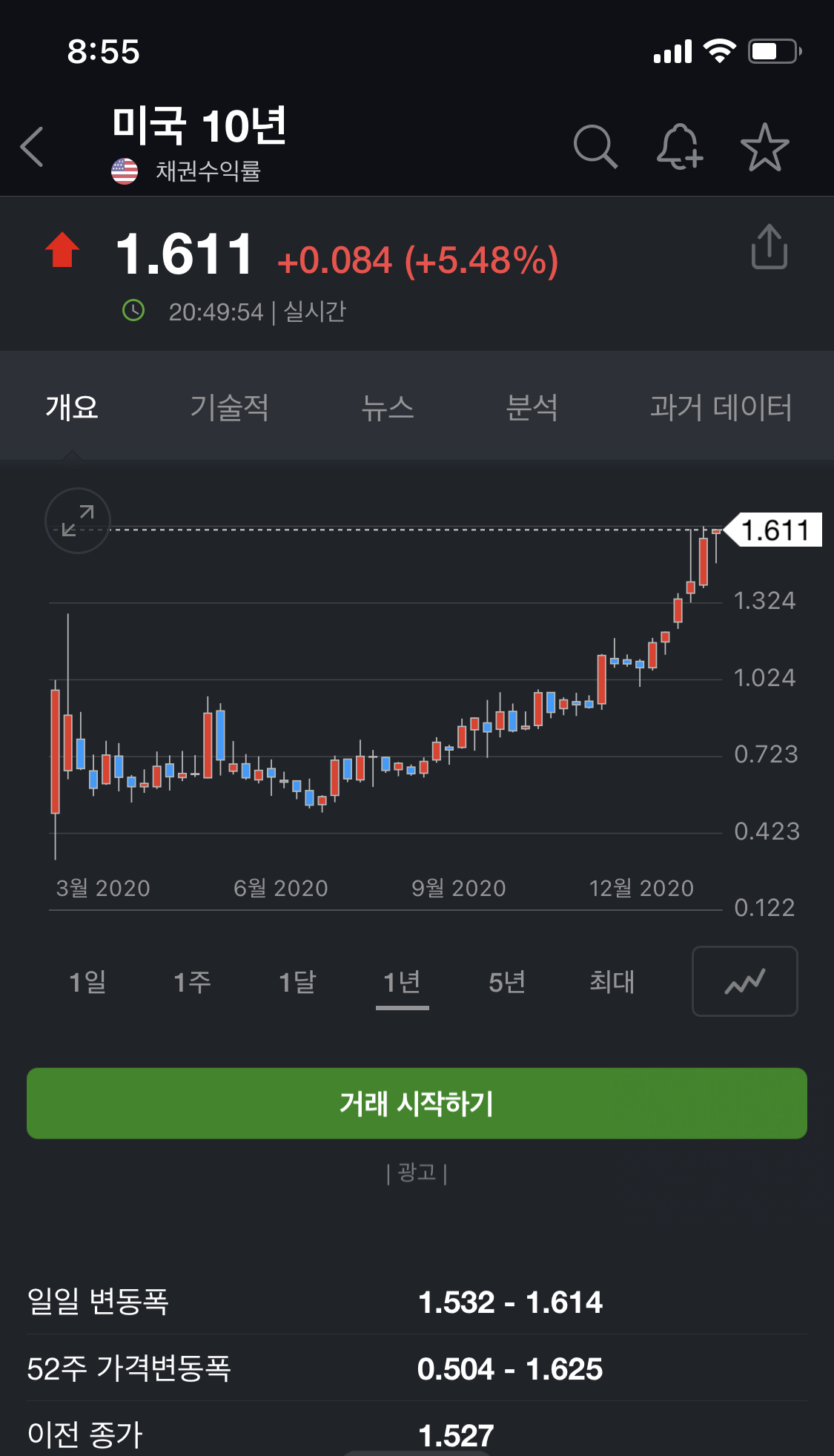Add a price alert with bell icon
834x1456 pixels.
pos(679,147)
